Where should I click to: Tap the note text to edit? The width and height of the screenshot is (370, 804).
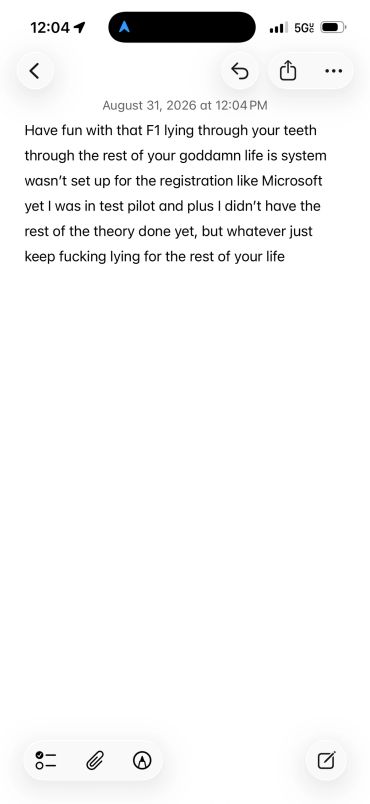pyautogui.click(x=175, y=193)
